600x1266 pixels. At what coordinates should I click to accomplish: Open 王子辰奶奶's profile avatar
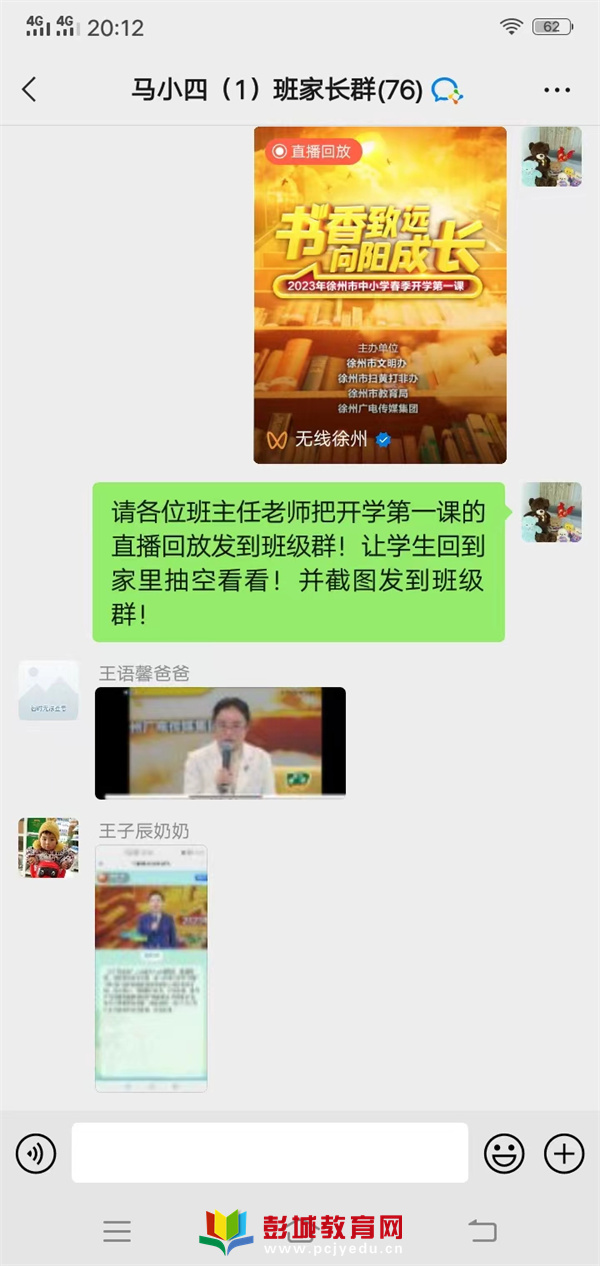point(48,847)
